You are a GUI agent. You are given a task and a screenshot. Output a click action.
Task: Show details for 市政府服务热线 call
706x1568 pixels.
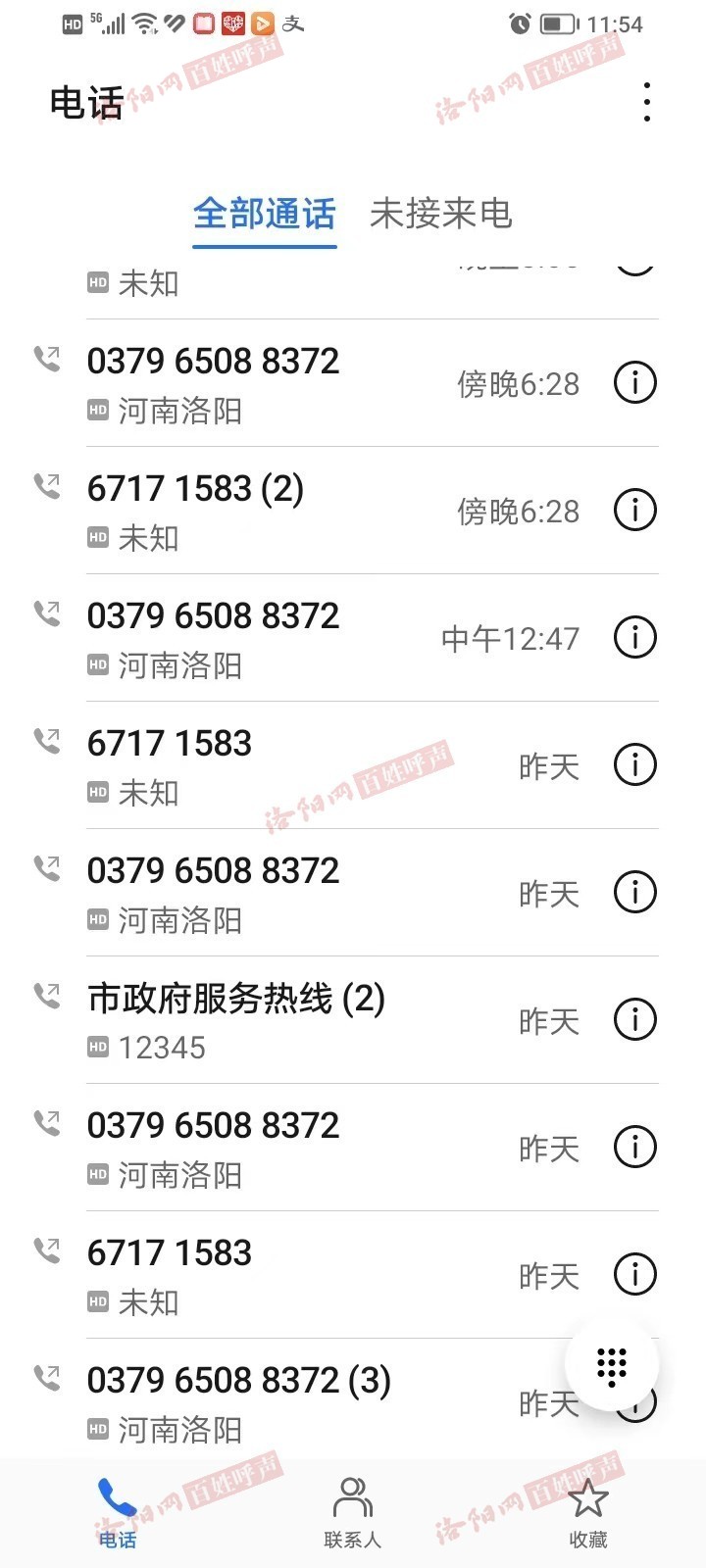[x=634, y=1020]
